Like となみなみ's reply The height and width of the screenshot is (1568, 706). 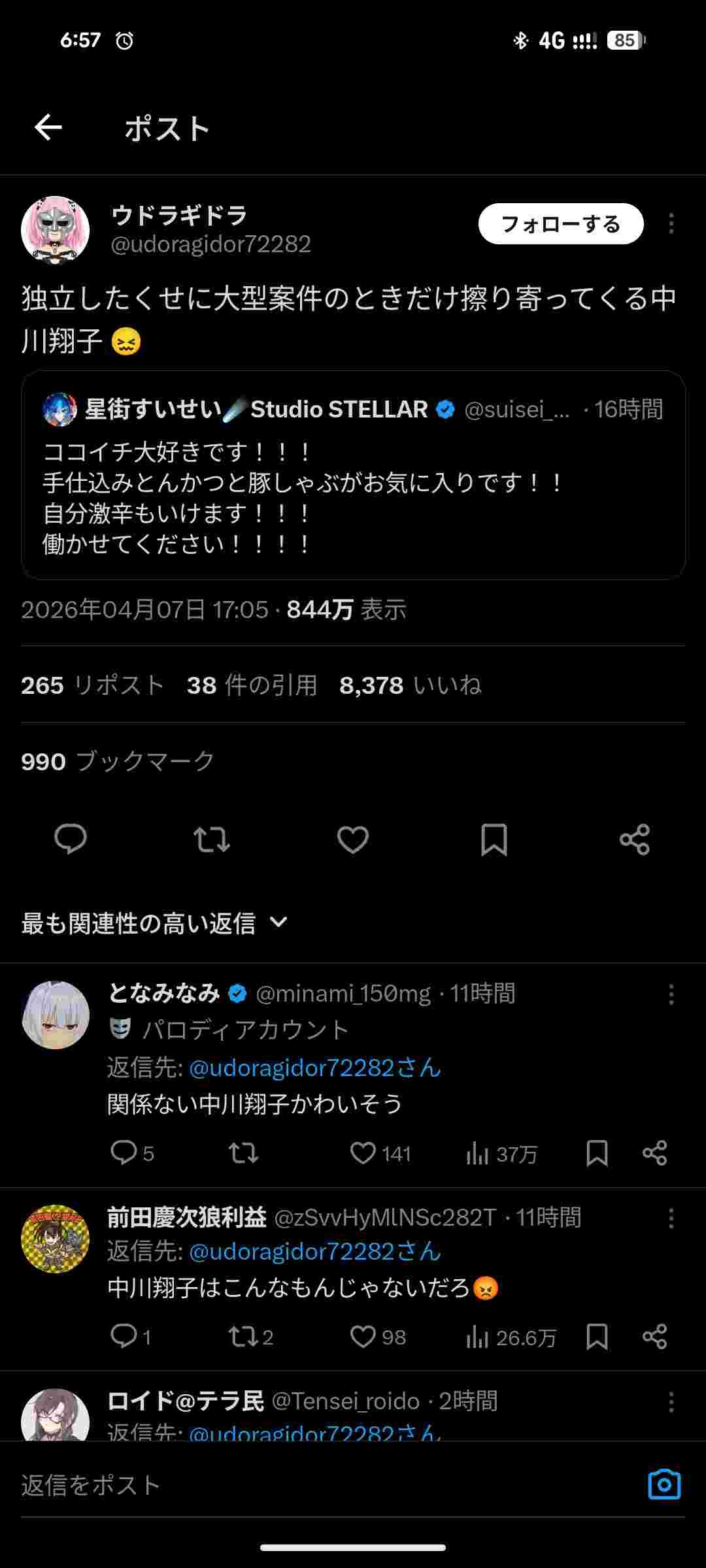(x=363, y=1153)
